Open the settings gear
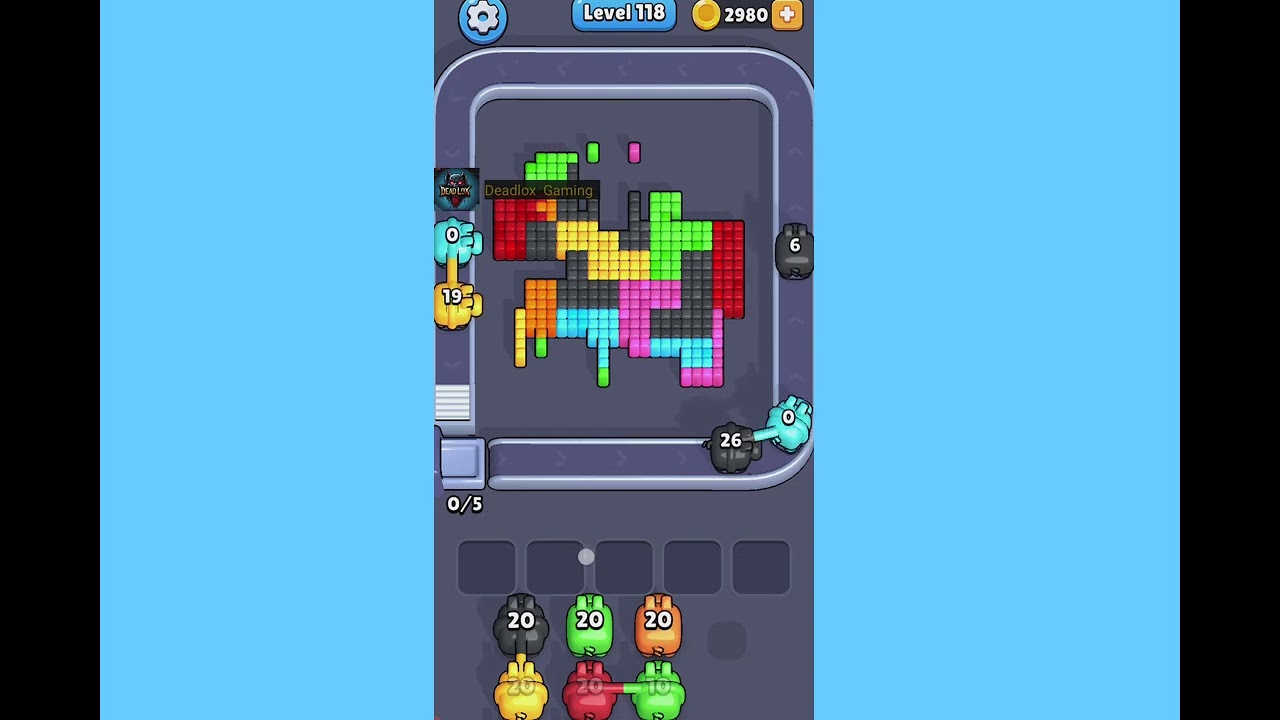Viewport: 1280px width, 720px height. point(482,18)
